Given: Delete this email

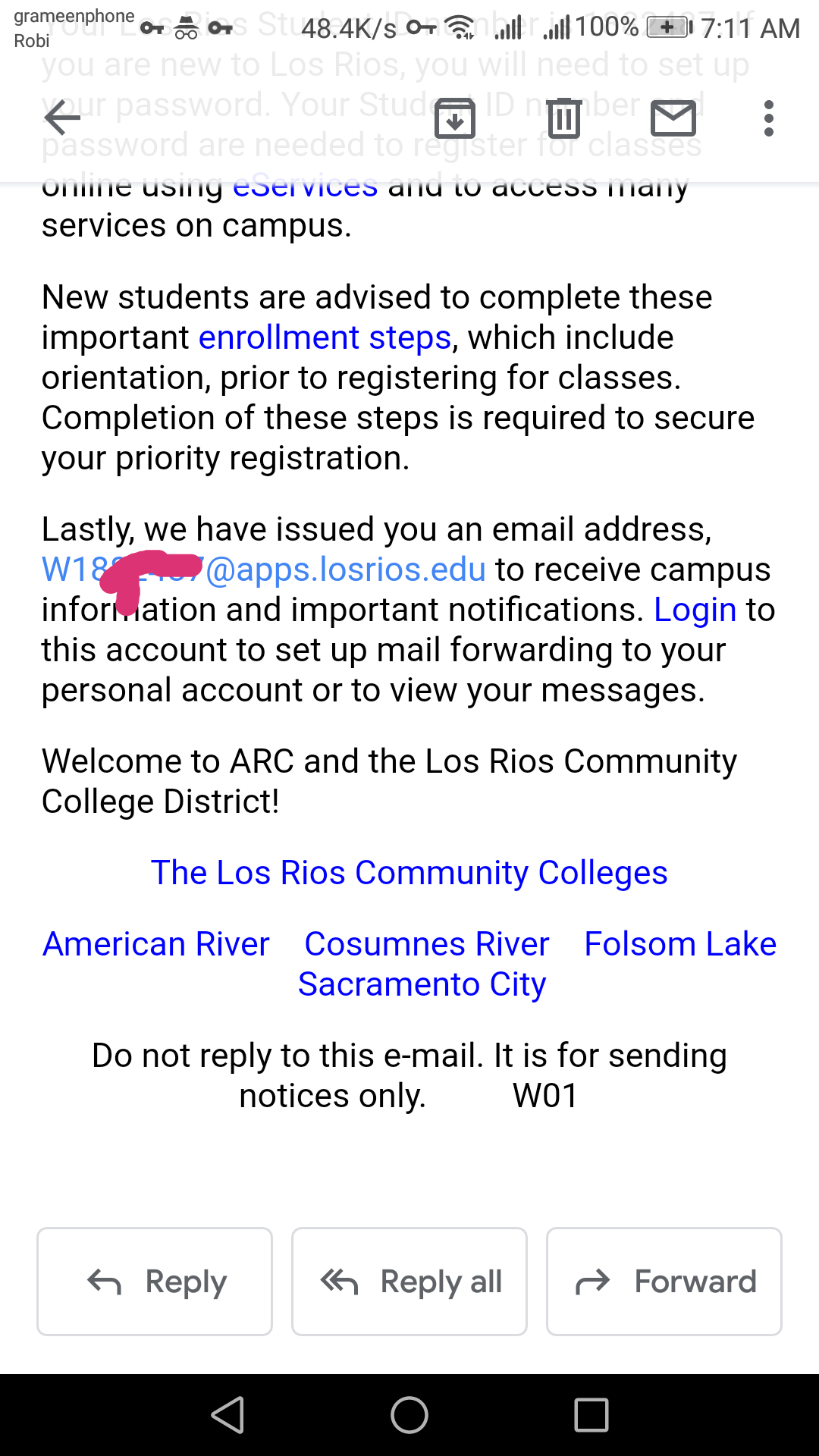Looking at the screenshot, I should (x=564, y=119).
